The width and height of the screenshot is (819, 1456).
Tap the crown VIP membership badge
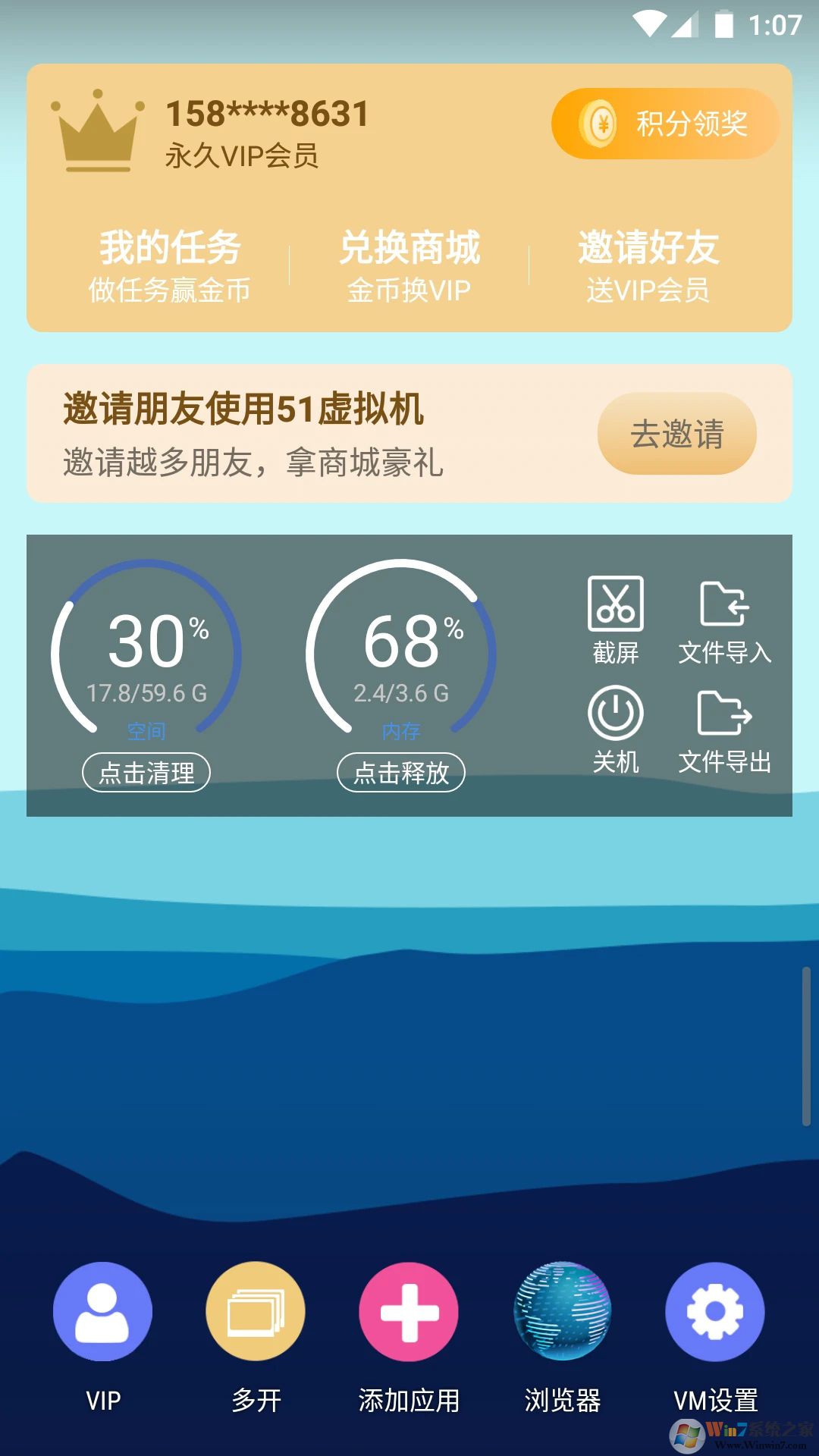pyautogui.click(x=97, y=129)
